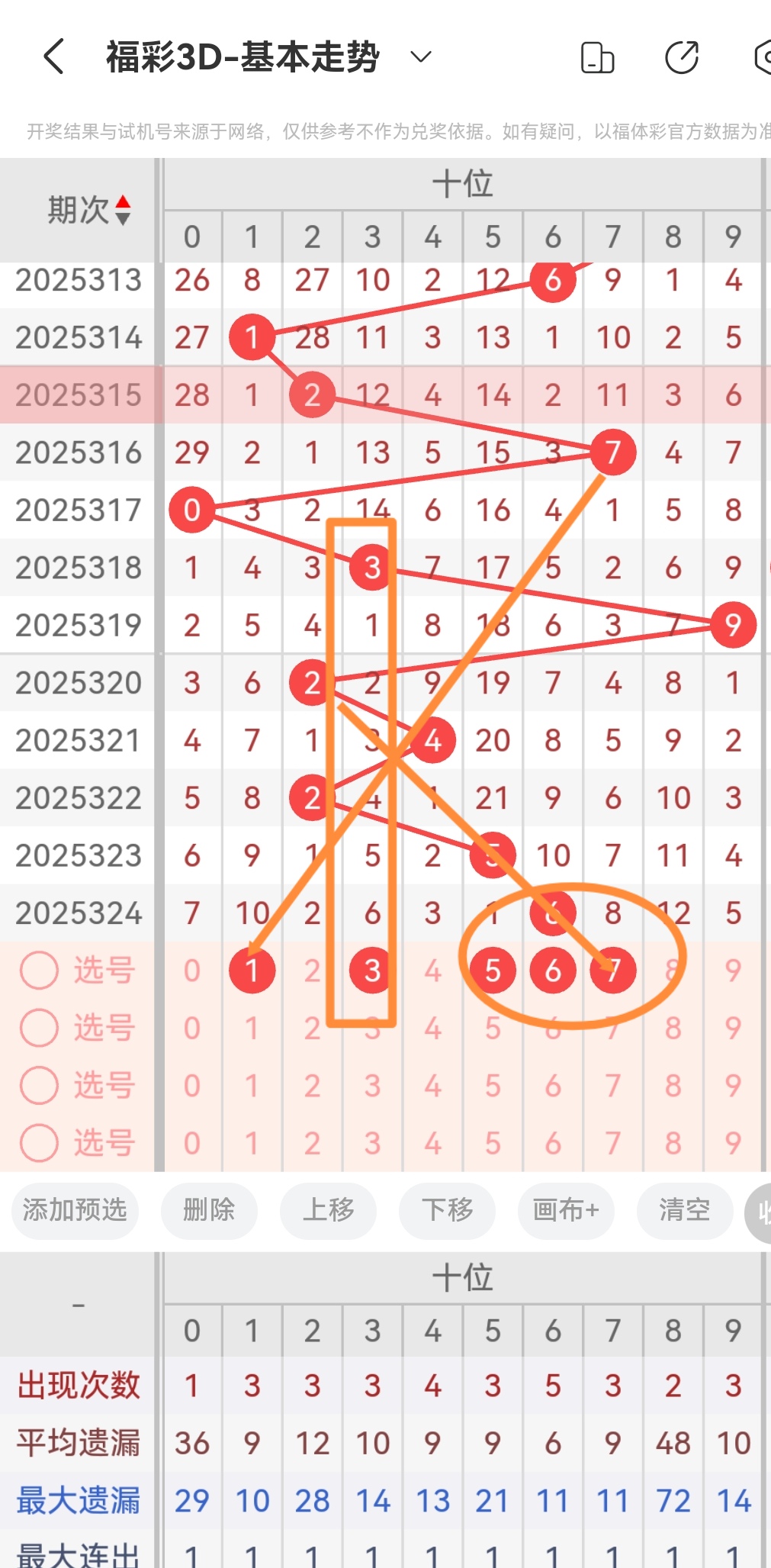Click the 上移 move-up button
771x1568 pixels.
click(x=328, y=1211)
